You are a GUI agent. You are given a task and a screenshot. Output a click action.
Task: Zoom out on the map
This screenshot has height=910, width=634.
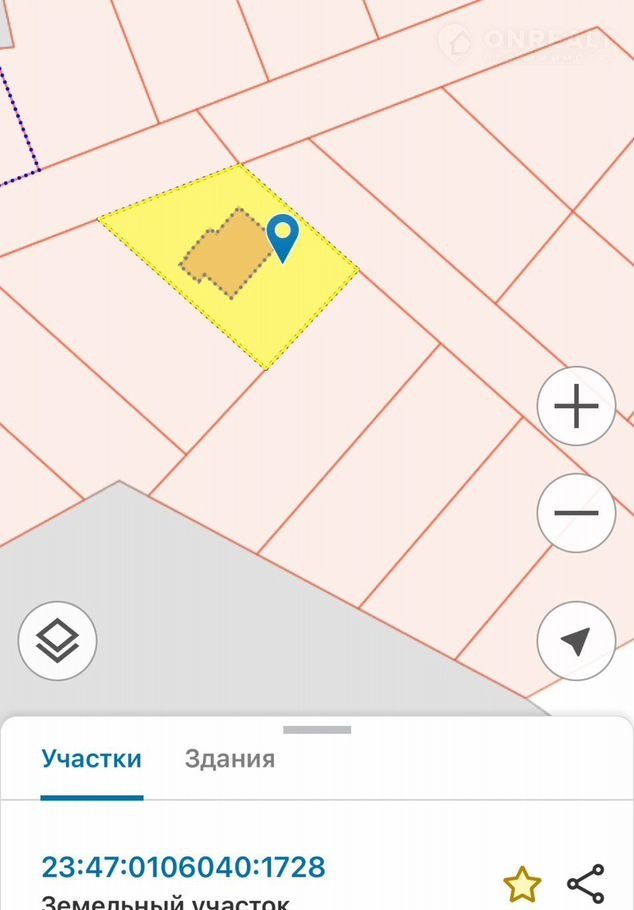[x=575, y=514]
